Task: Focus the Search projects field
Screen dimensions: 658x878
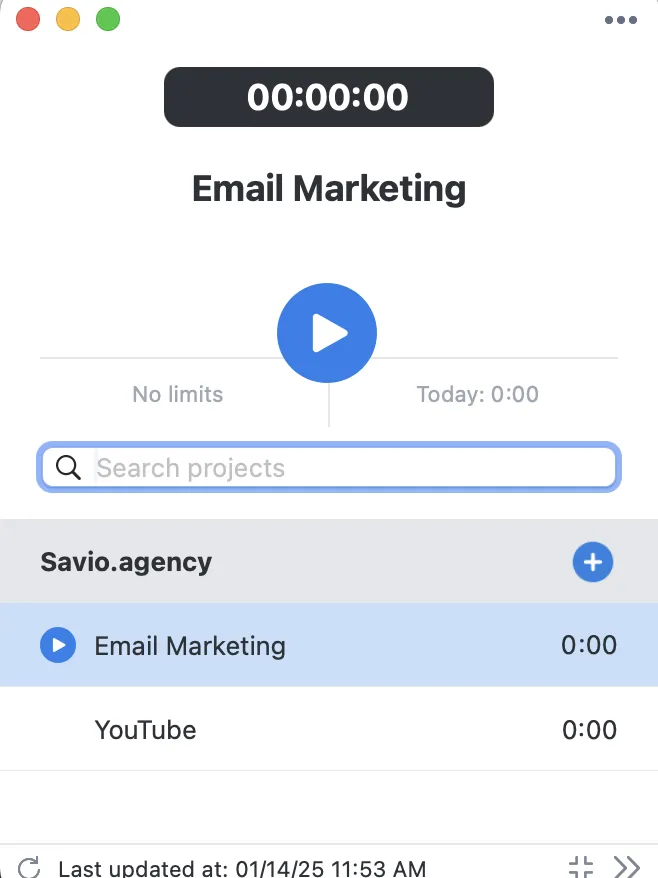Action: (329, 467)
